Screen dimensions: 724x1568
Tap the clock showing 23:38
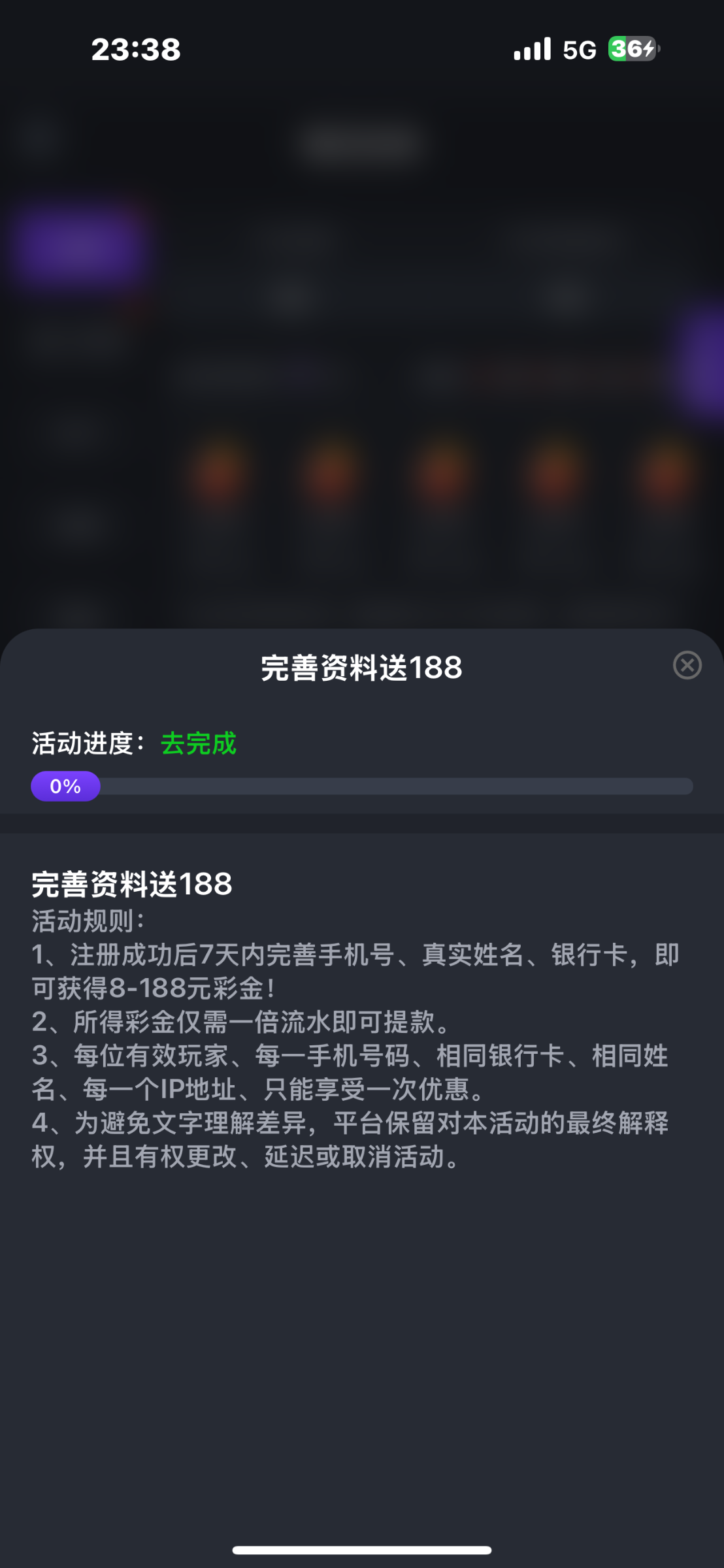point(137,49)
